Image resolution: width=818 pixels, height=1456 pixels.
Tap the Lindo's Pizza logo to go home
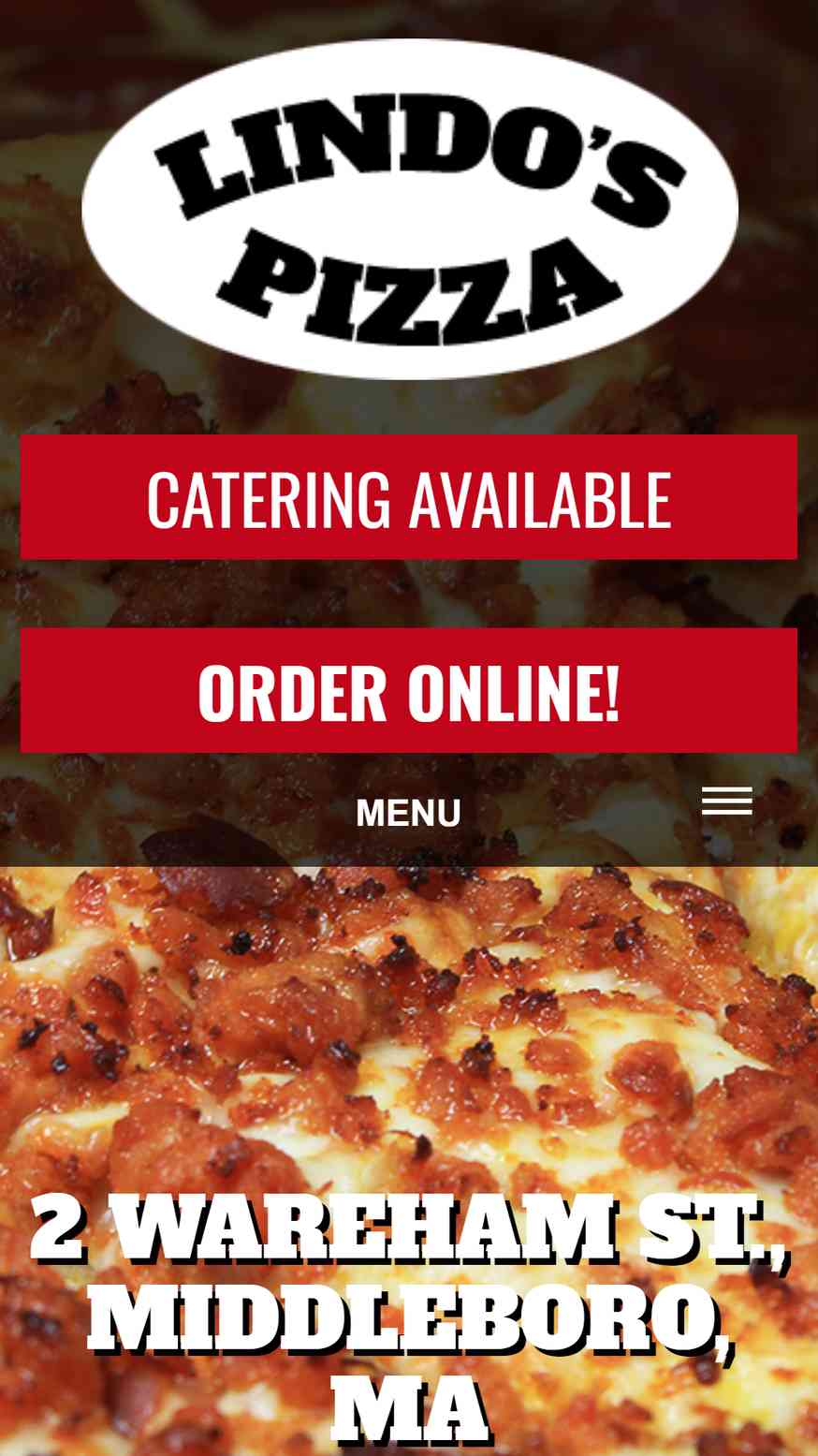point(409,208)
